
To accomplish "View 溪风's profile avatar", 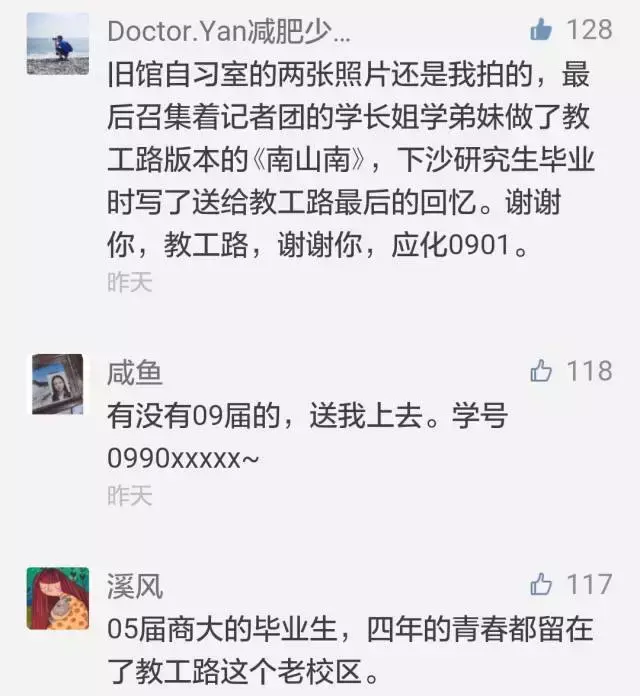I will (57, 597).
